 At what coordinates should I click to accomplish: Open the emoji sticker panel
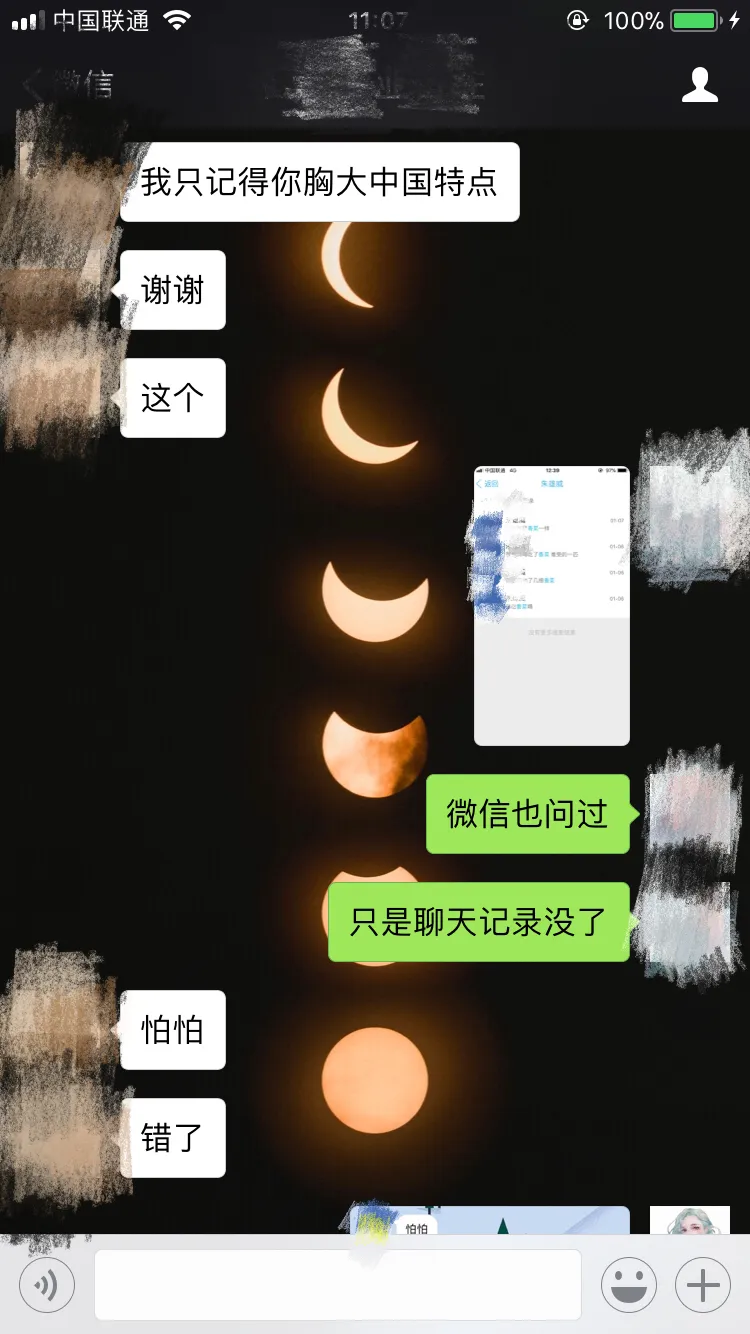[628, 1285]
